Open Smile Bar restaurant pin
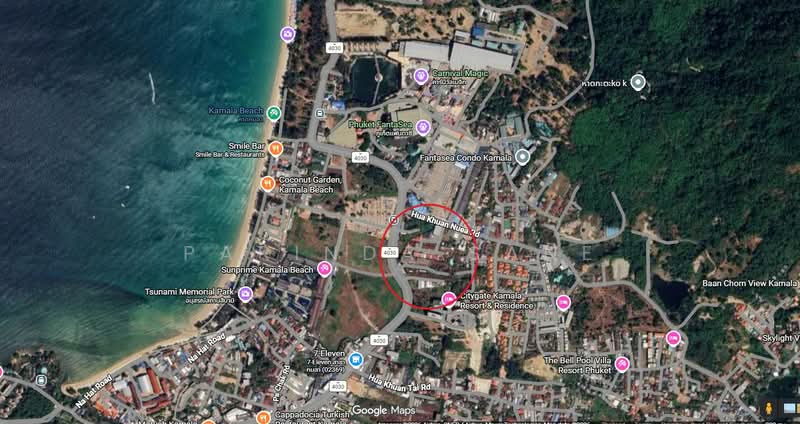 (276, 149)
